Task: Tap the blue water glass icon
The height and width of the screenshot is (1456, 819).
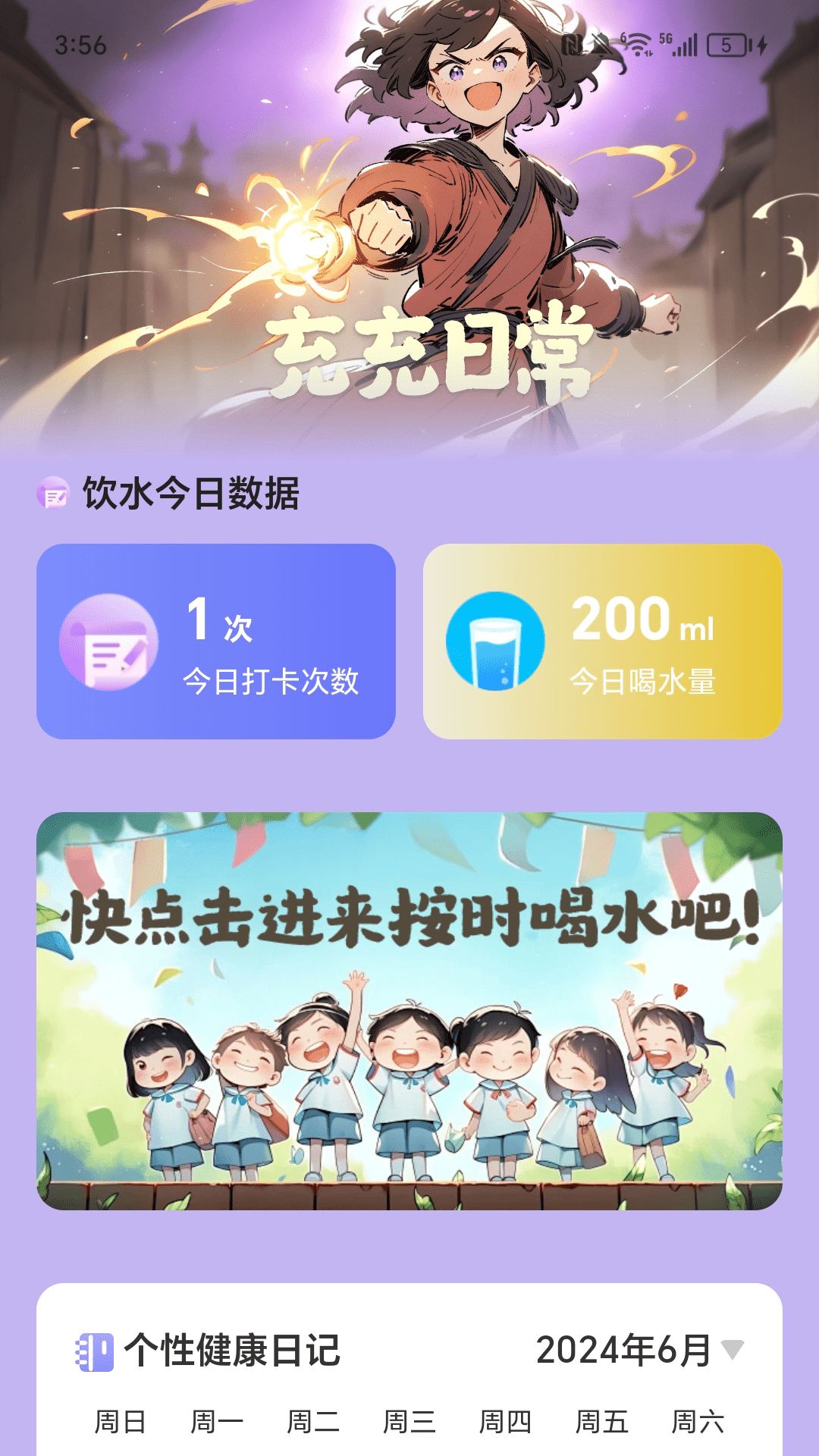Action: 495,641
